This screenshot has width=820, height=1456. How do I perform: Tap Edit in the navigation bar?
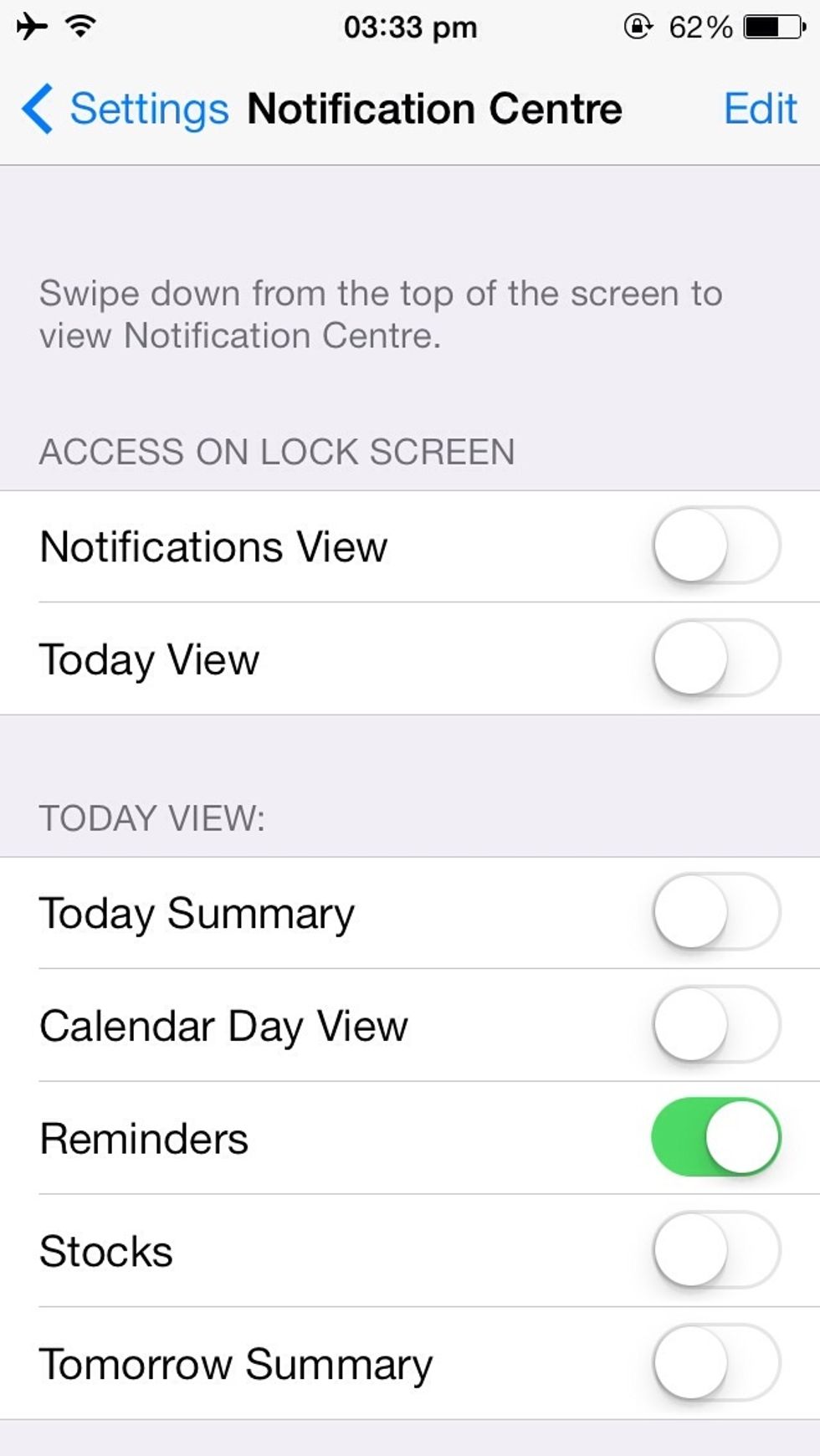pos(760,109)
